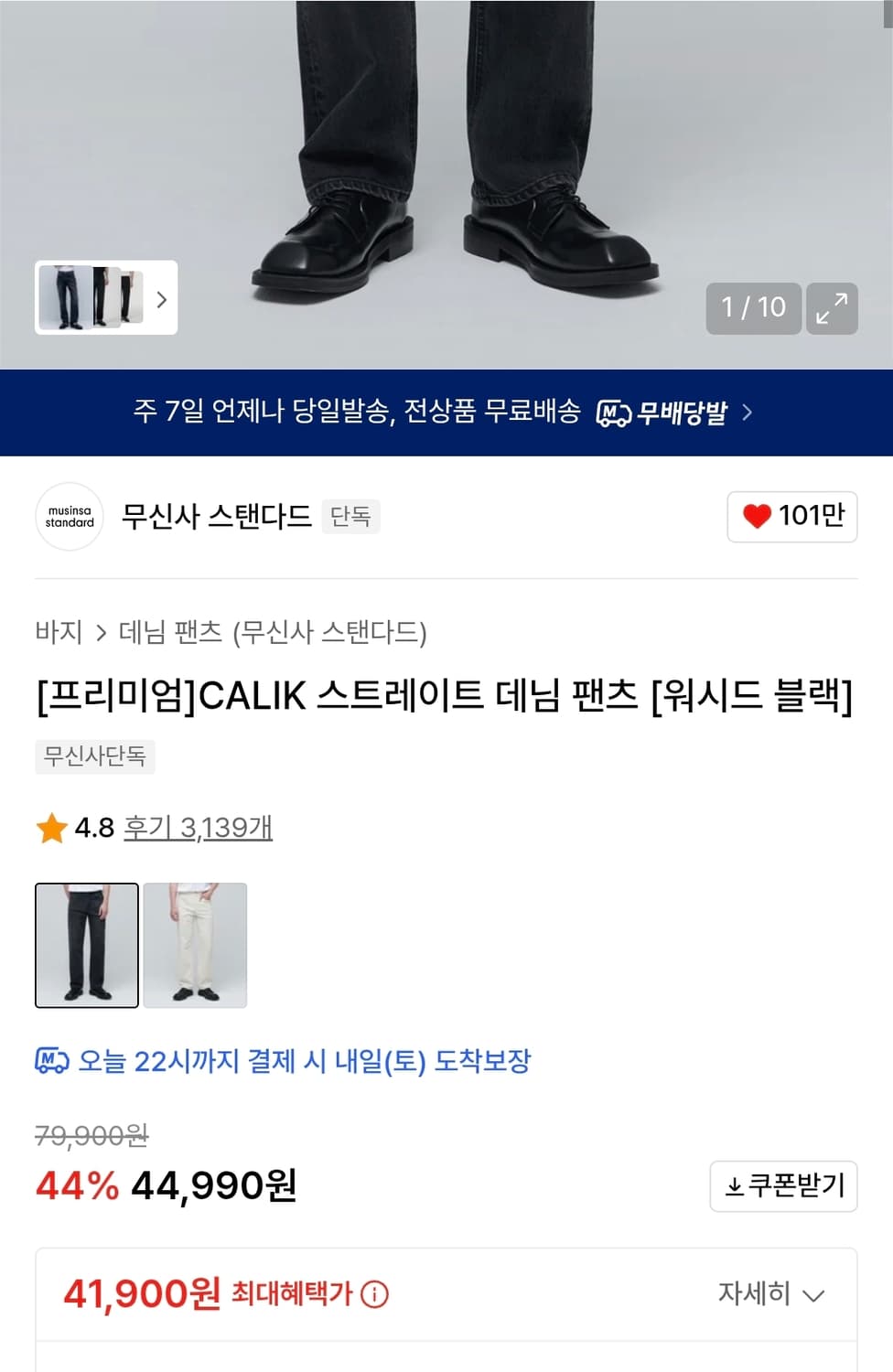
Task: Click the next arrow on the thumbnail carousel
Action: [x=161, y=300]
